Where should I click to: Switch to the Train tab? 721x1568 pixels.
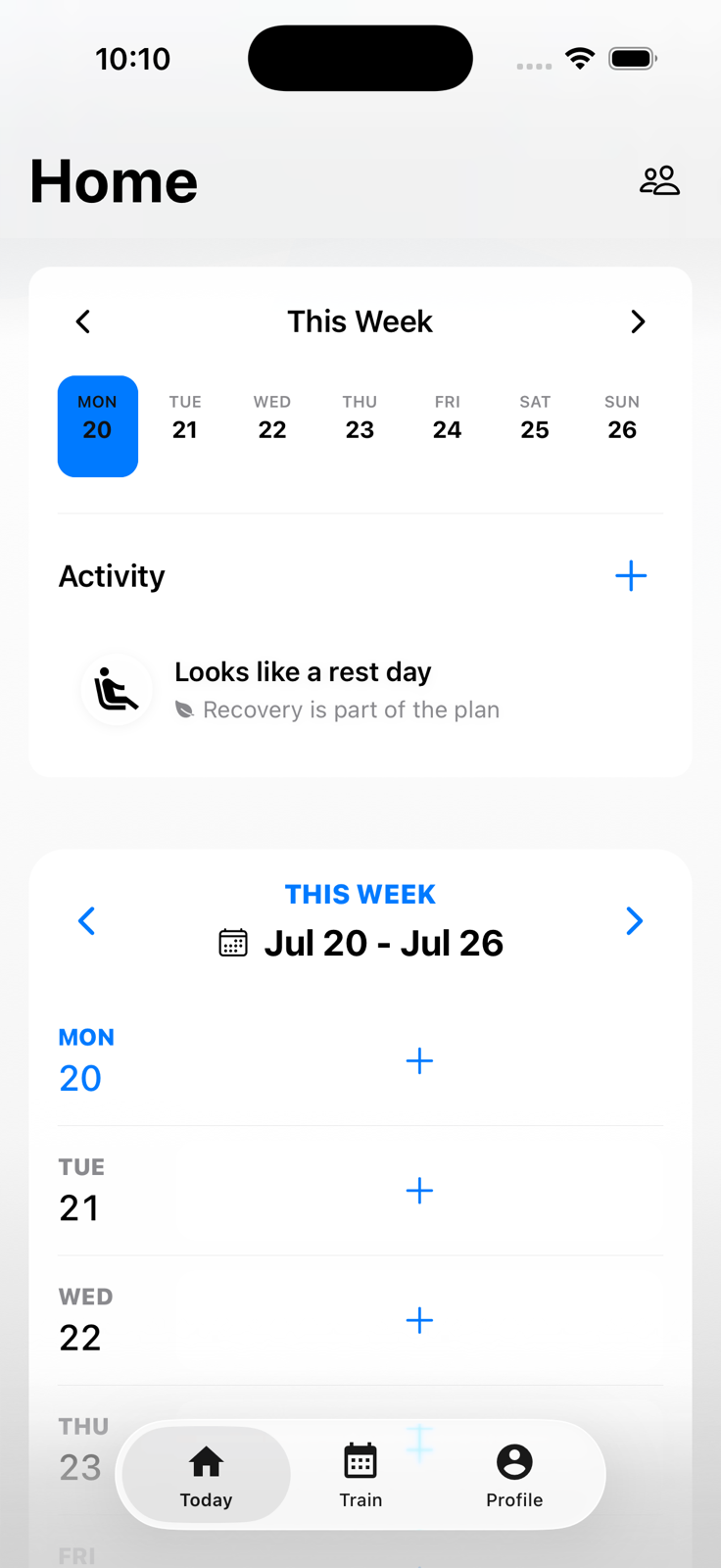pos(360,1475)
